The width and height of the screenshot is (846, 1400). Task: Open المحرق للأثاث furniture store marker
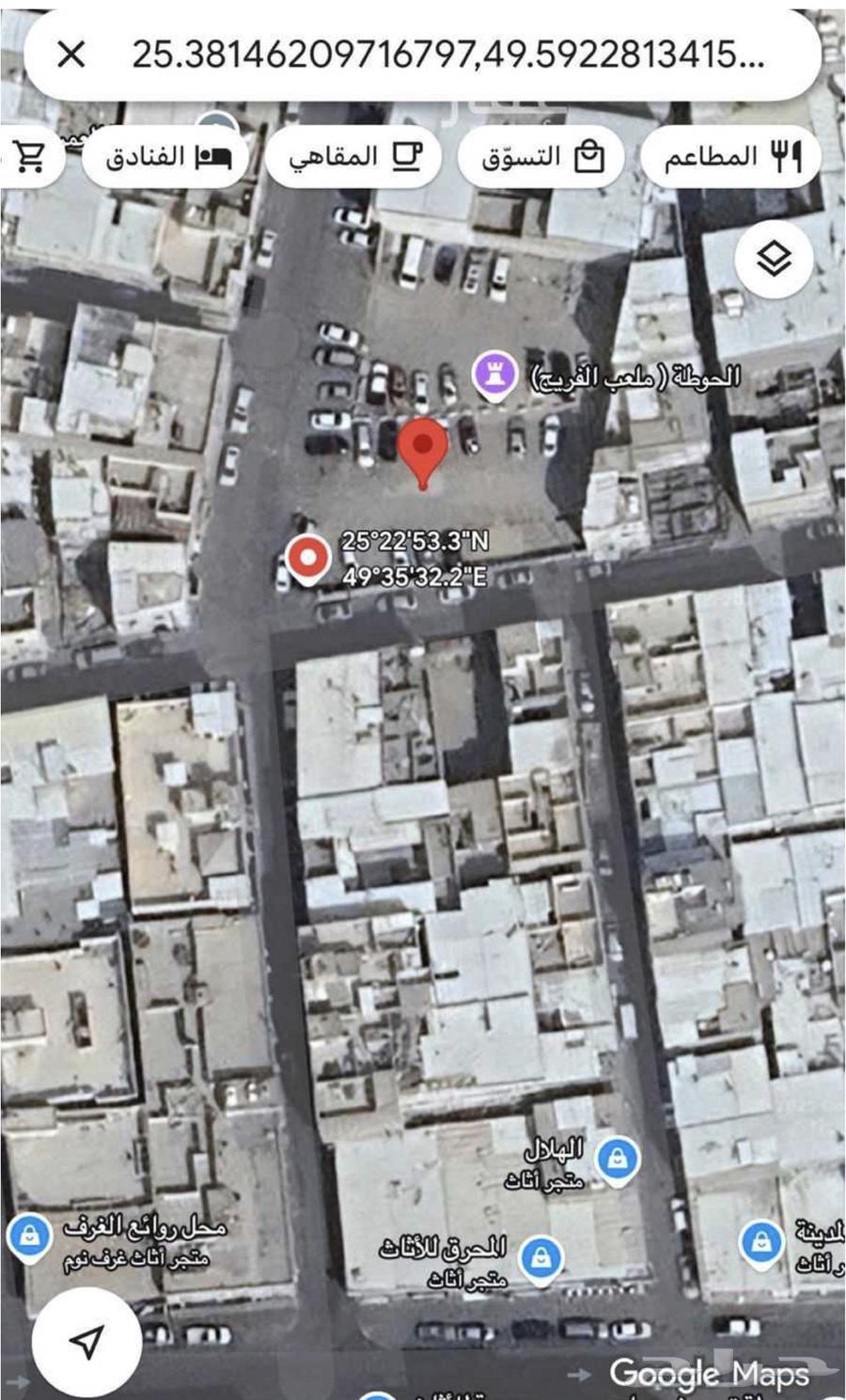[540, 1257]
